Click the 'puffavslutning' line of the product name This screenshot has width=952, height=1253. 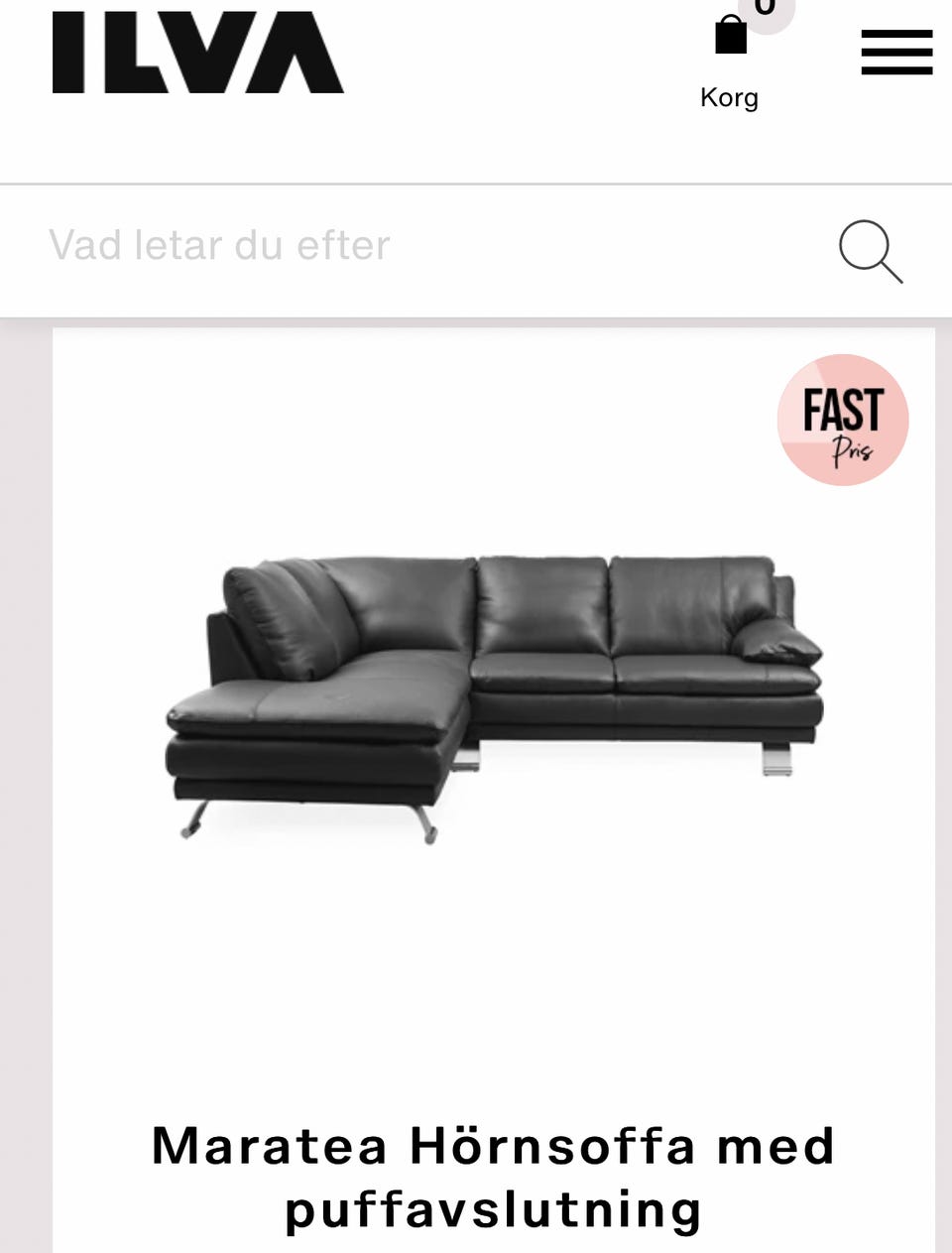click(x=492, y=1210)
